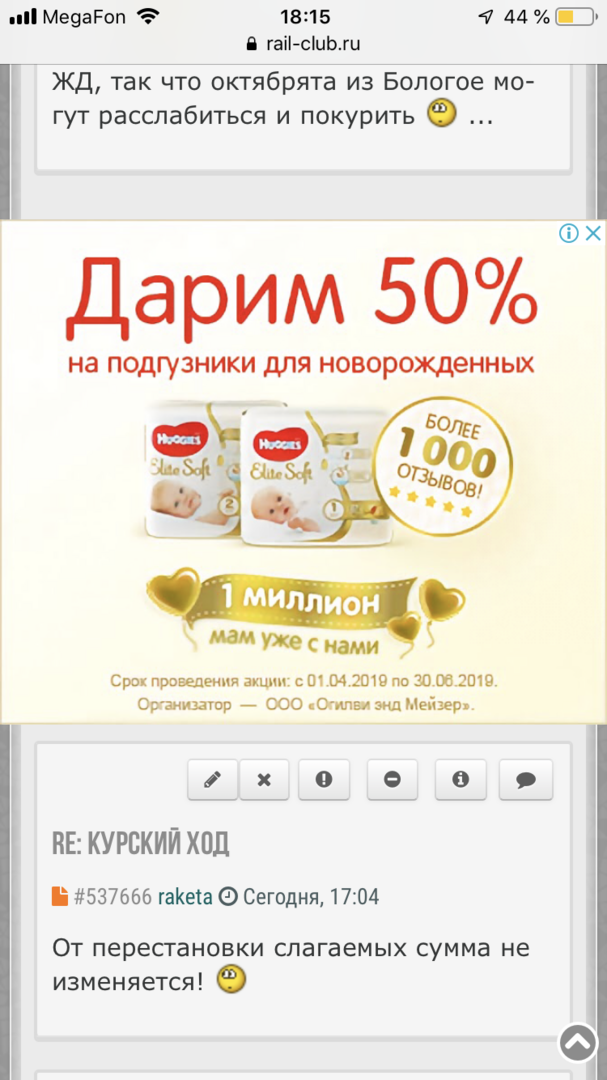
Task: Open the ad info icon
Action: coord(568,234)
